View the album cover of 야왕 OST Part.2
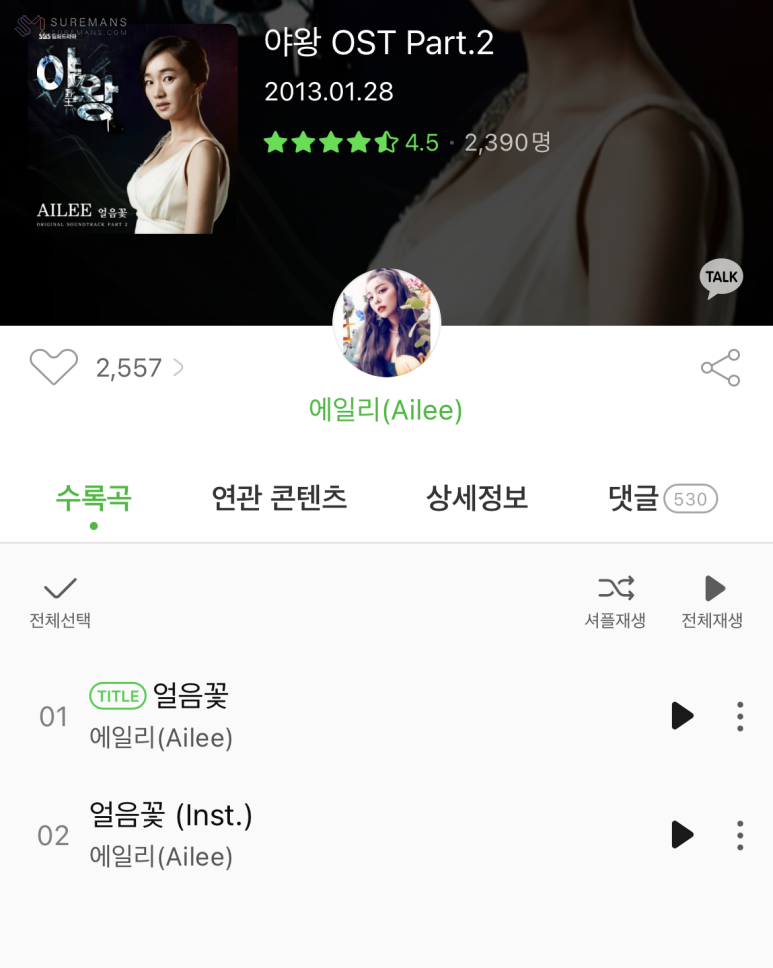The height and width of the screenshot is (968, 773). click(131, 130)
